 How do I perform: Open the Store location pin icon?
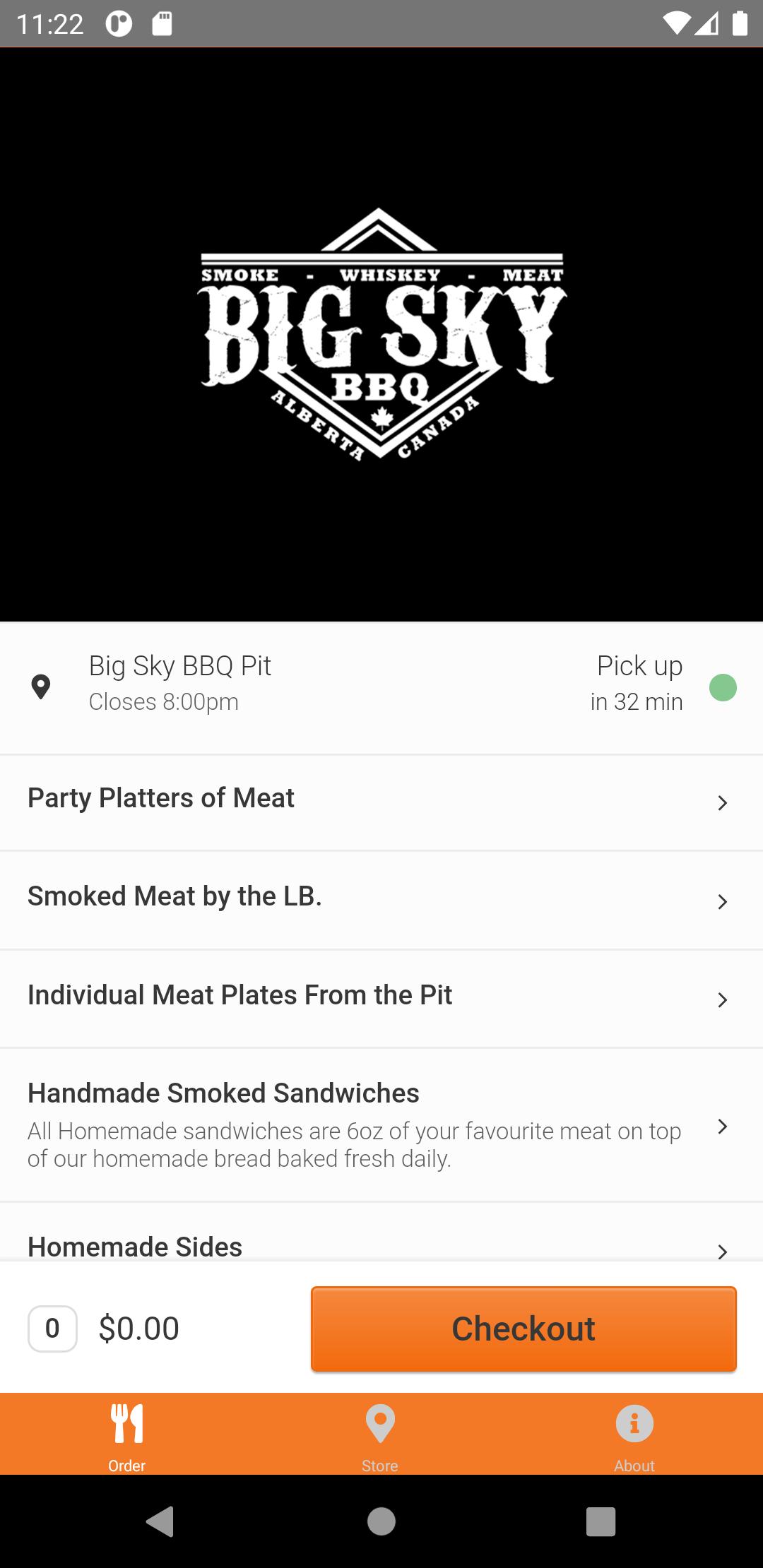[380, 1423]
